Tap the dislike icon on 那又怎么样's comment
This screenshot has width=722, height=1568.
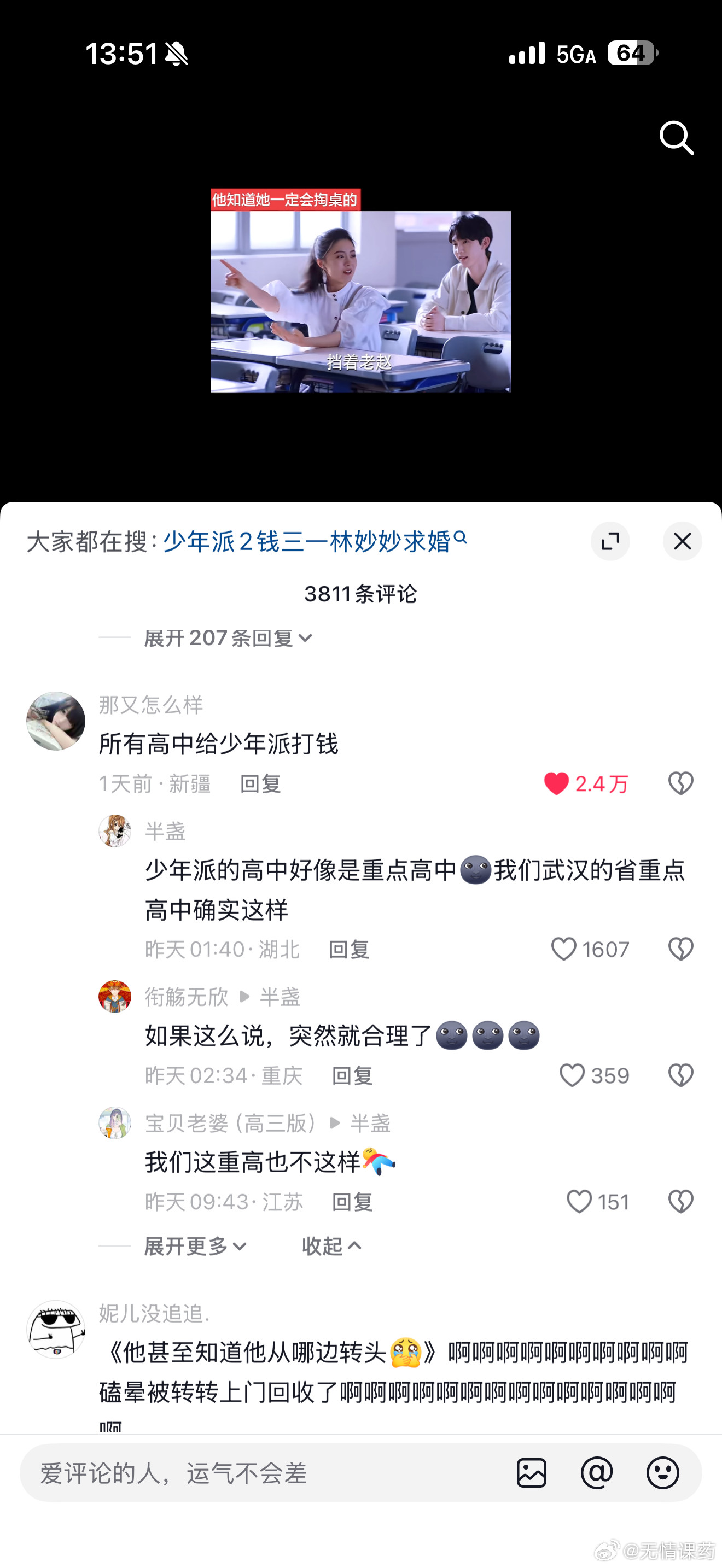tap(680, 784)
